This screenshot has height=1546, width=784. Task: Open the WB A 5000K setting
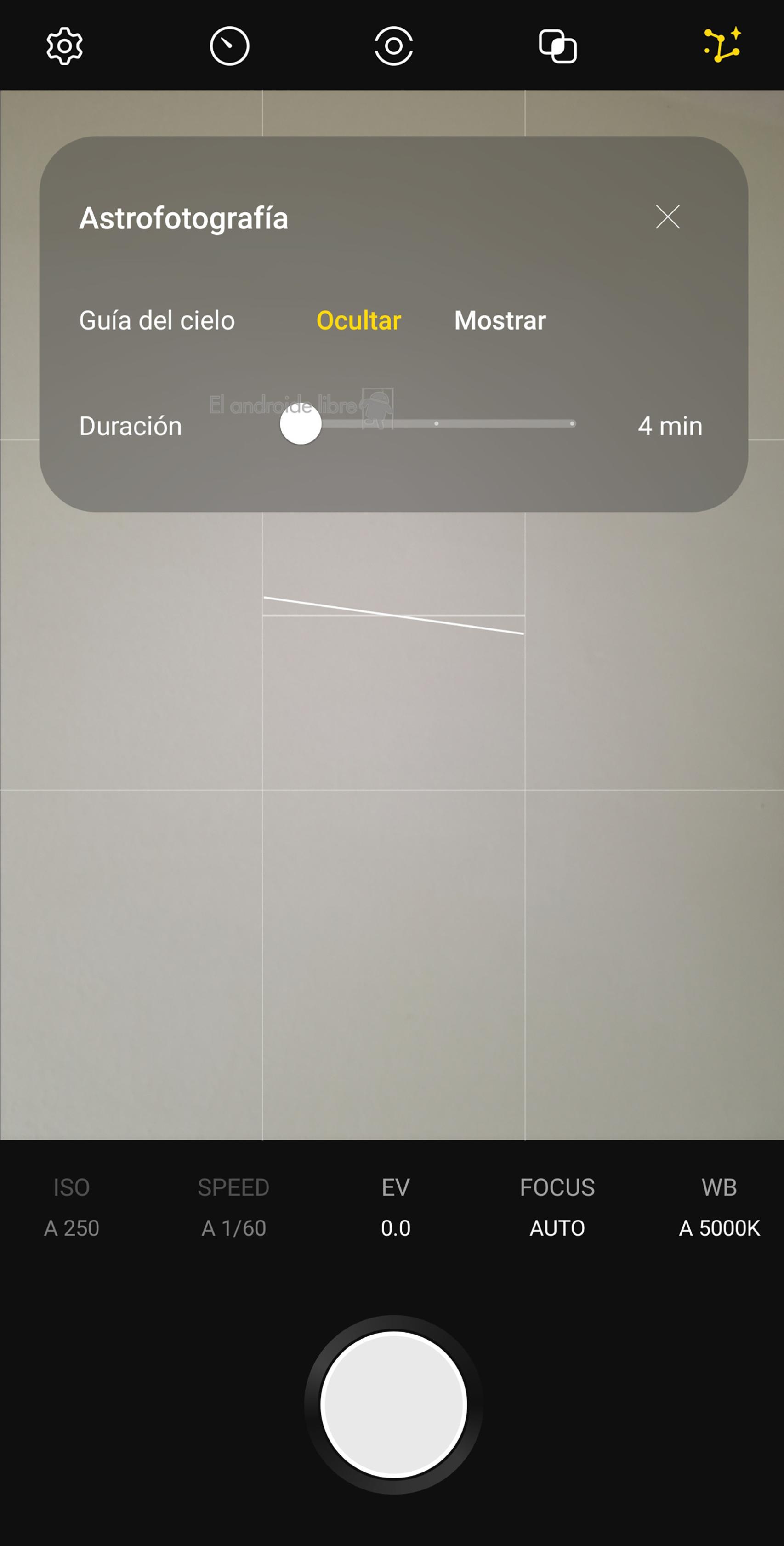[719, 1208]
